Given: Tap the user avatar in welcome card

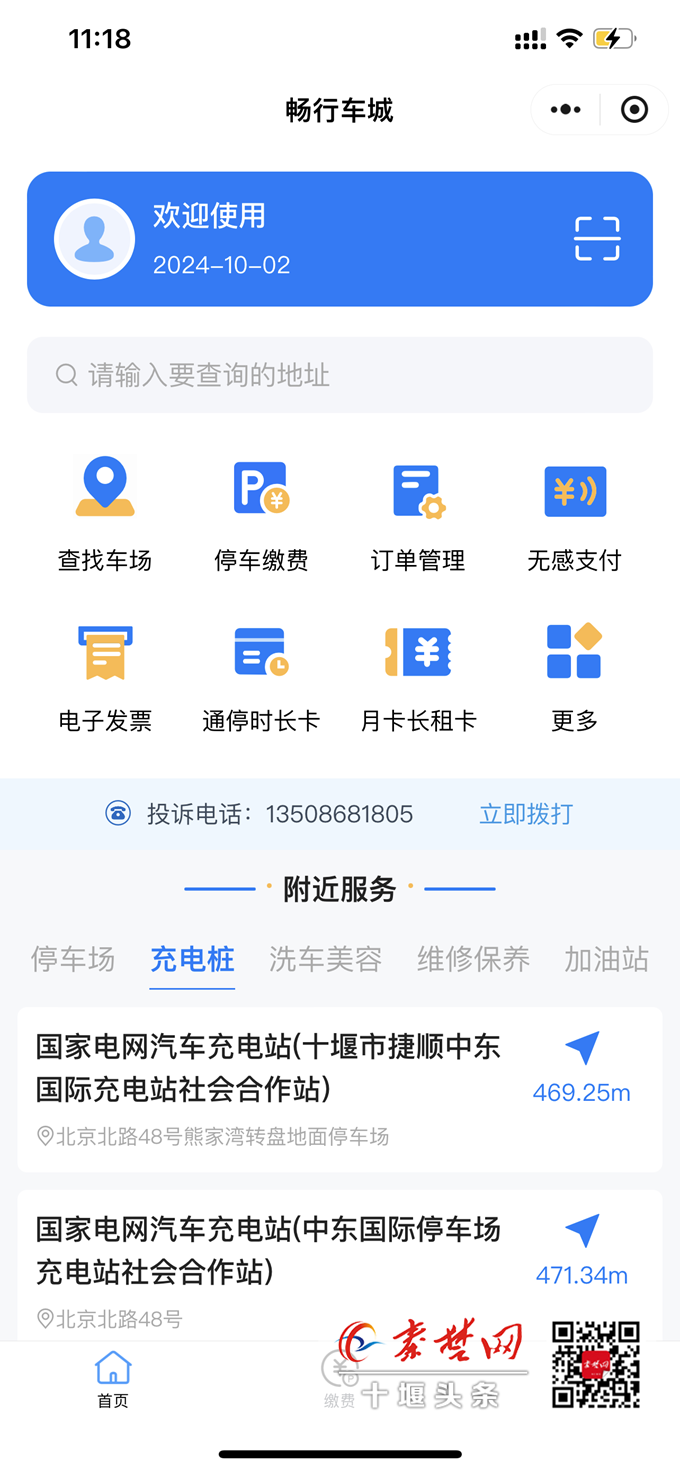Looking at the screenshot, I should [x=94, y=239].
